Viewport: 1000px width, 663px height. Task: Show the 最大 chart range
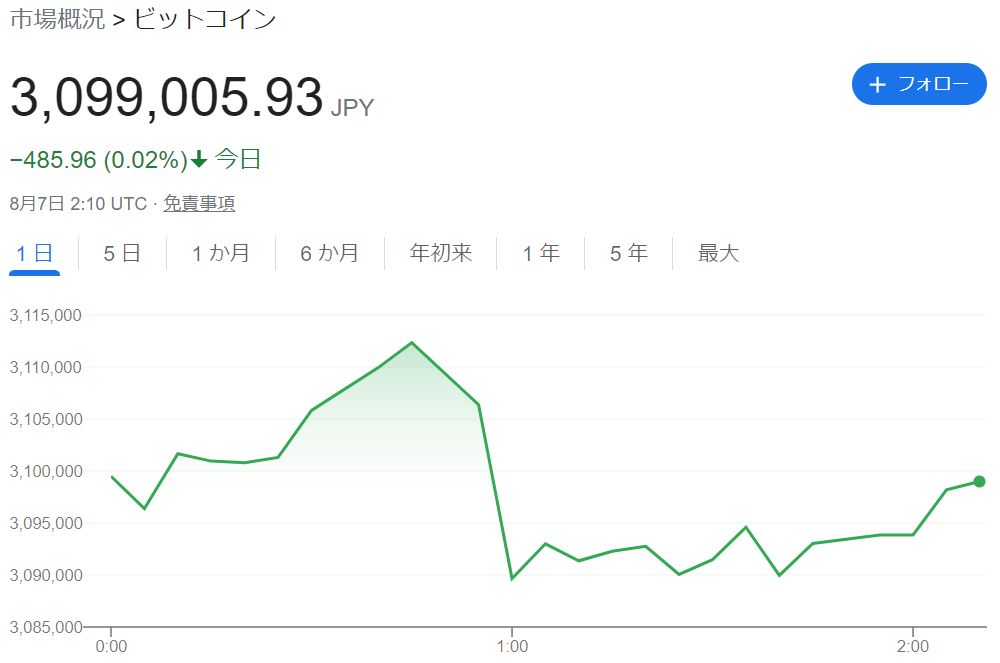[718, 253]
